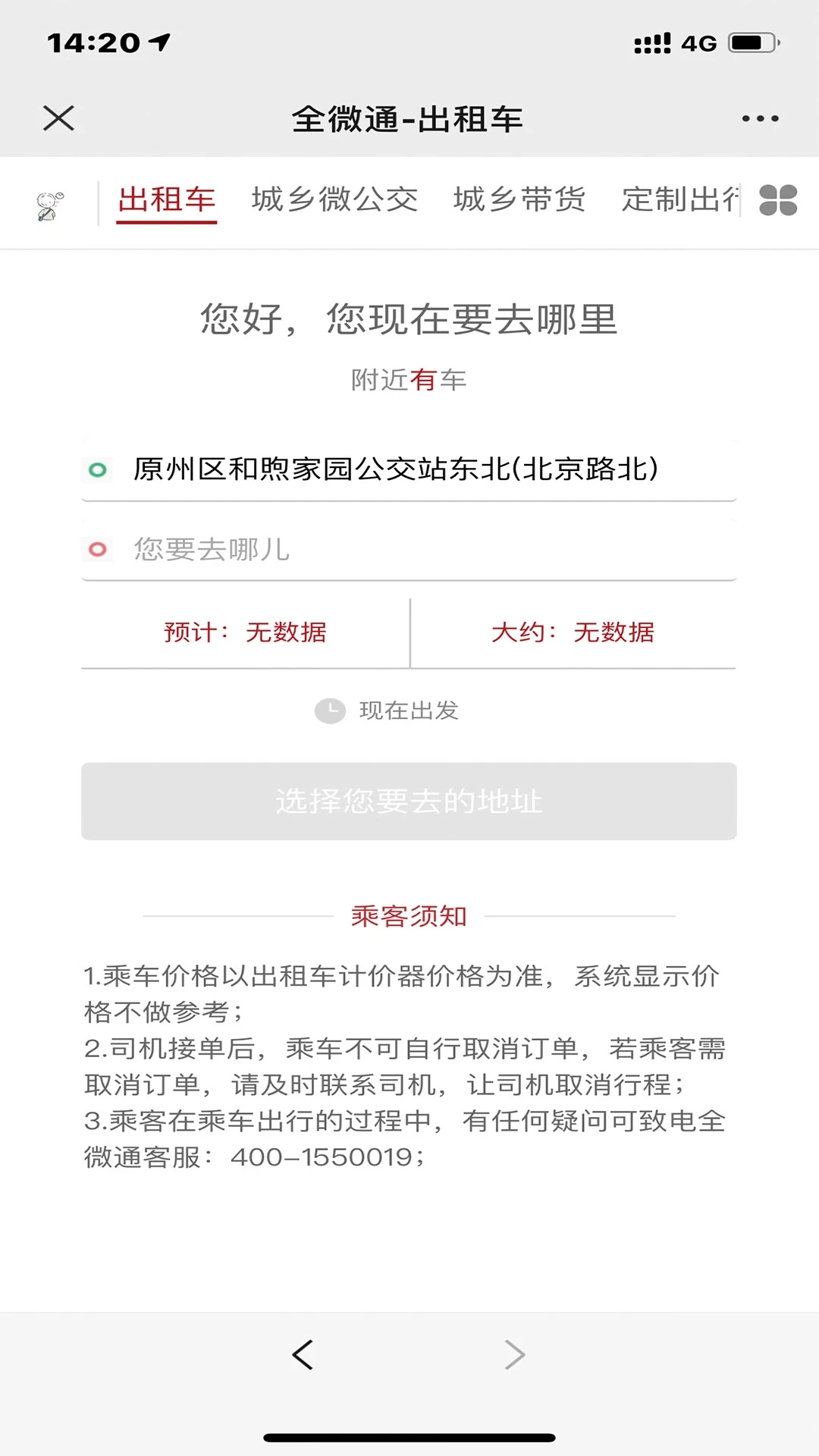
Task: Switch to the 城乡微公交 tab
Action: coord(334,199)
